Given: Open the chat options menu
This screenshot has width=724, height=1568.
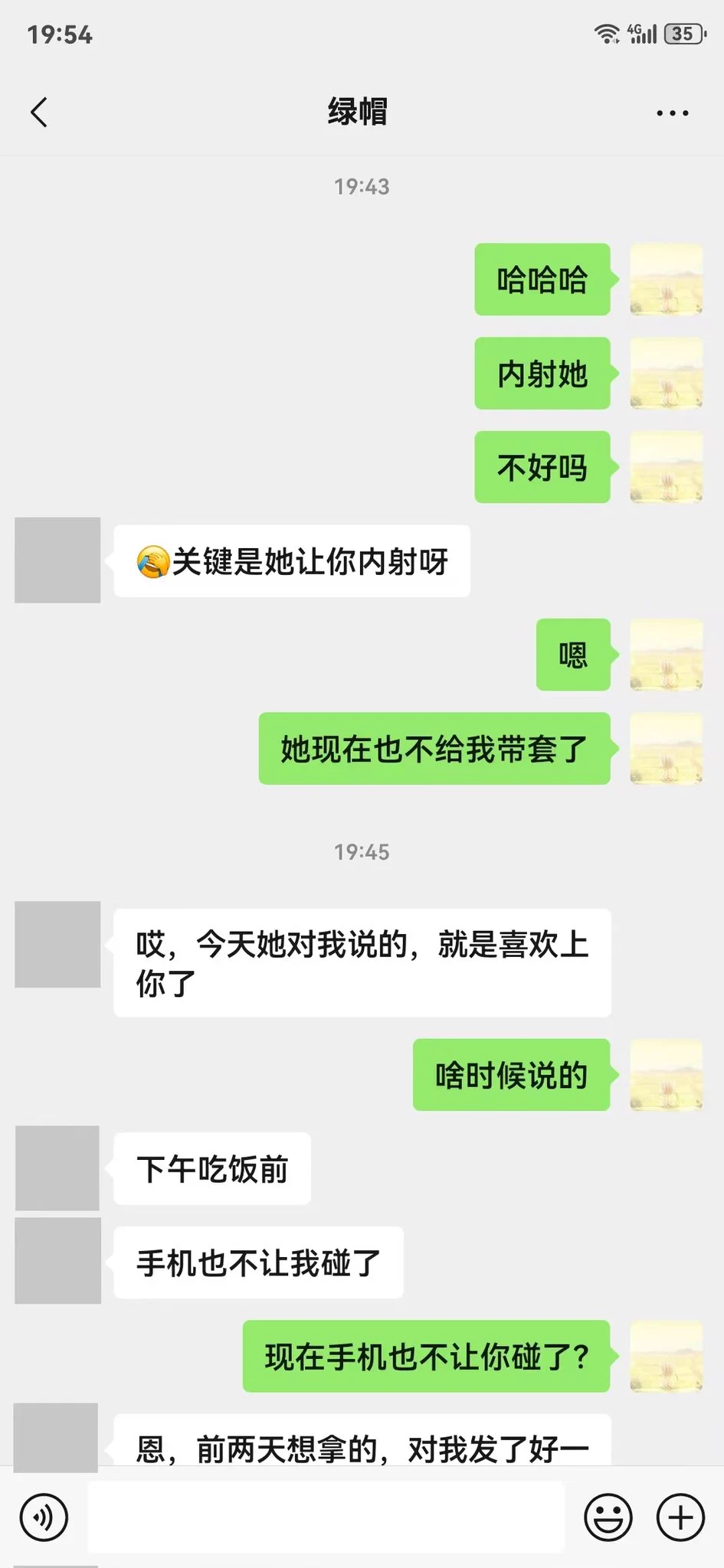Looking at the screenshot, I should pos(672,113).
